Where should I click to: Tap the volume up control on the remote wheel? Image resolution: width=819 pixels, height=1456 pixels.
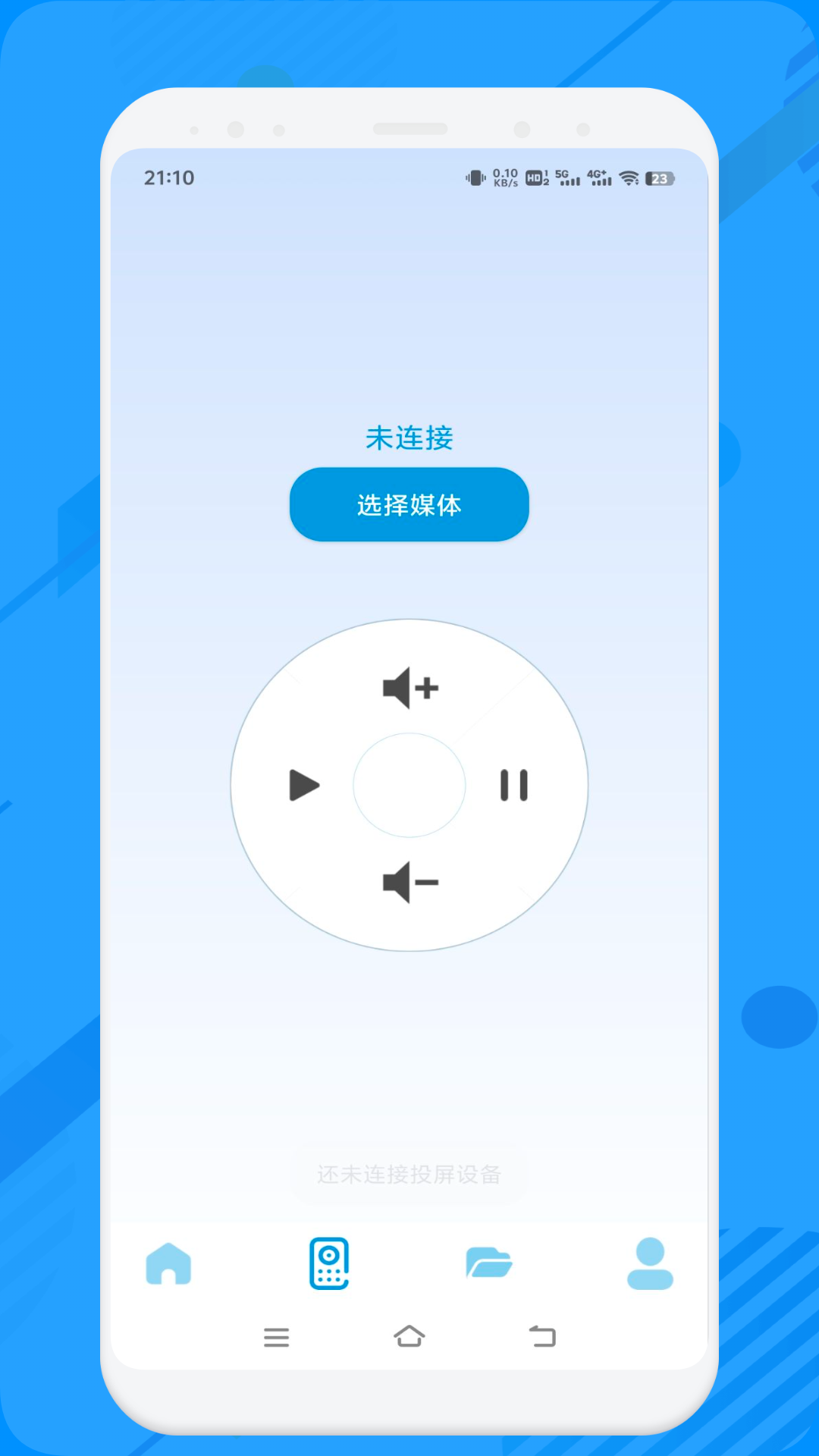[x=409, y=686]
